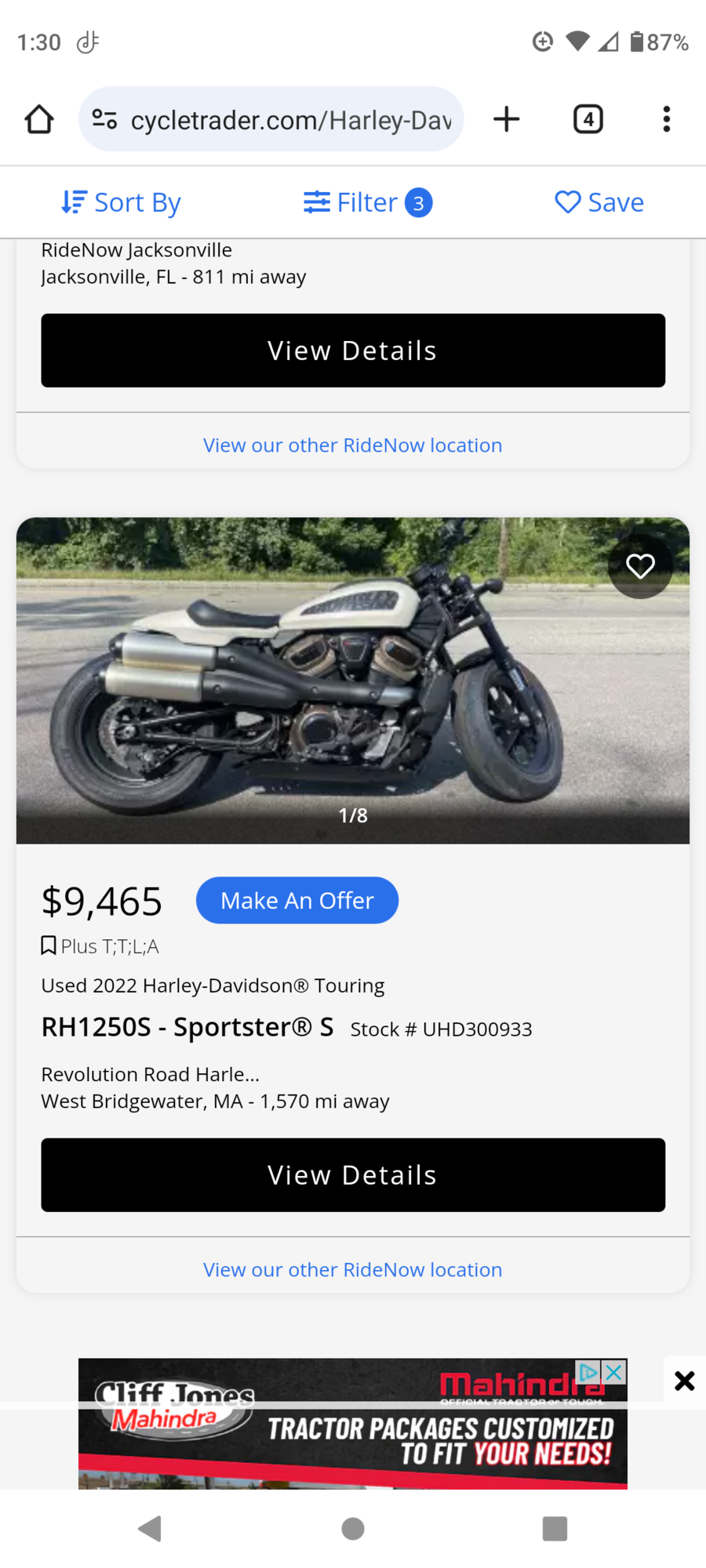Go back with the system back button
Image resolution: width=706 pixels, height=1568 pixels.
pyautogui.click(x=150, y=1528)
